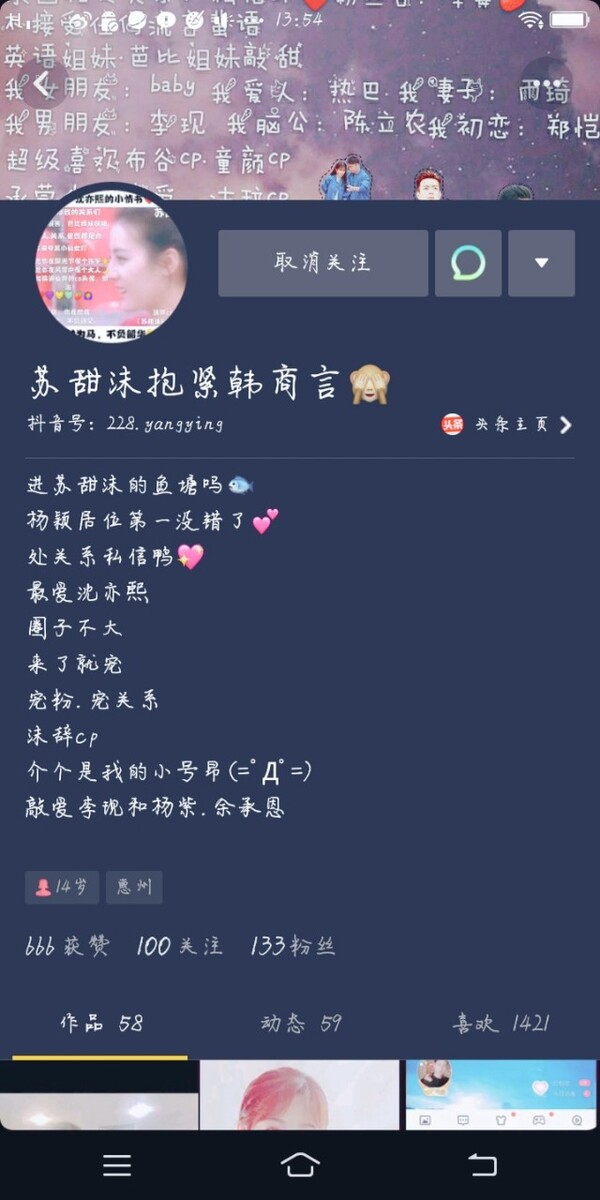View the 133 粉丝 followers list
The height and width of the screenshot is (1200, 600).
pyautogui.click(x=292, y=946)
